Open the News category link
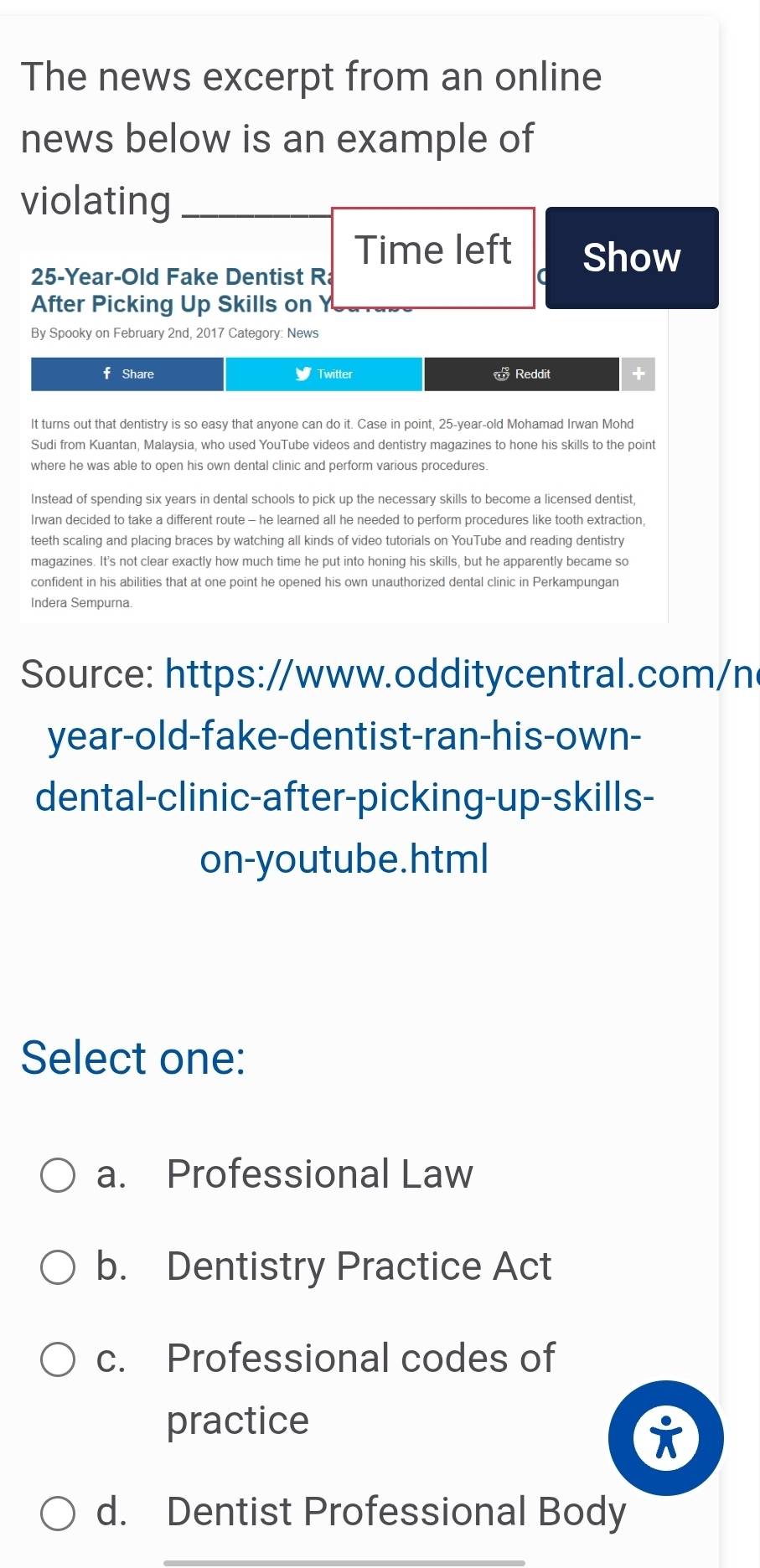760x1568 pixels. coord(302,333)
